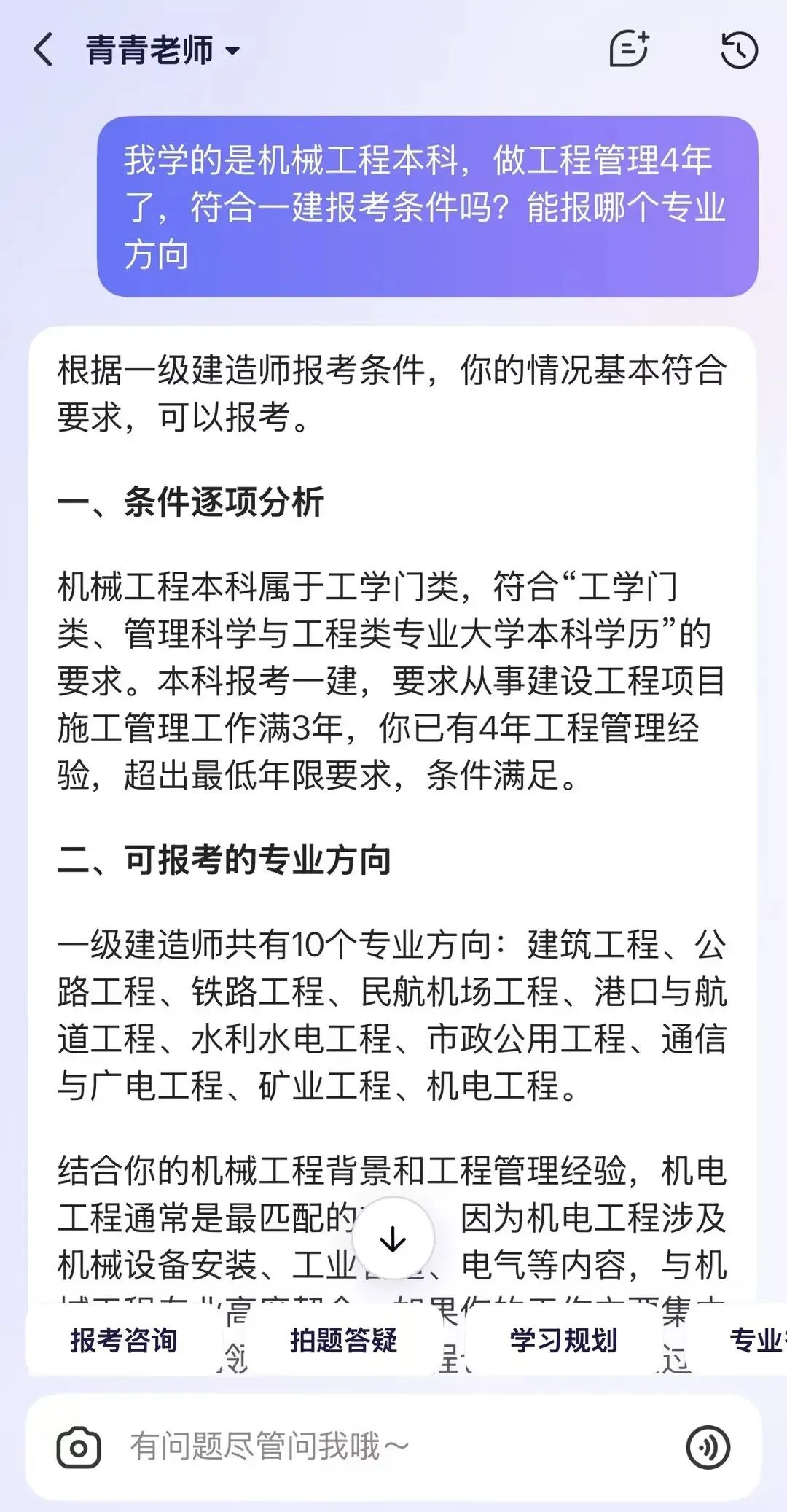787x1512 pixels.
Task: Activate voice input icon
Action: pos(708,1447)
